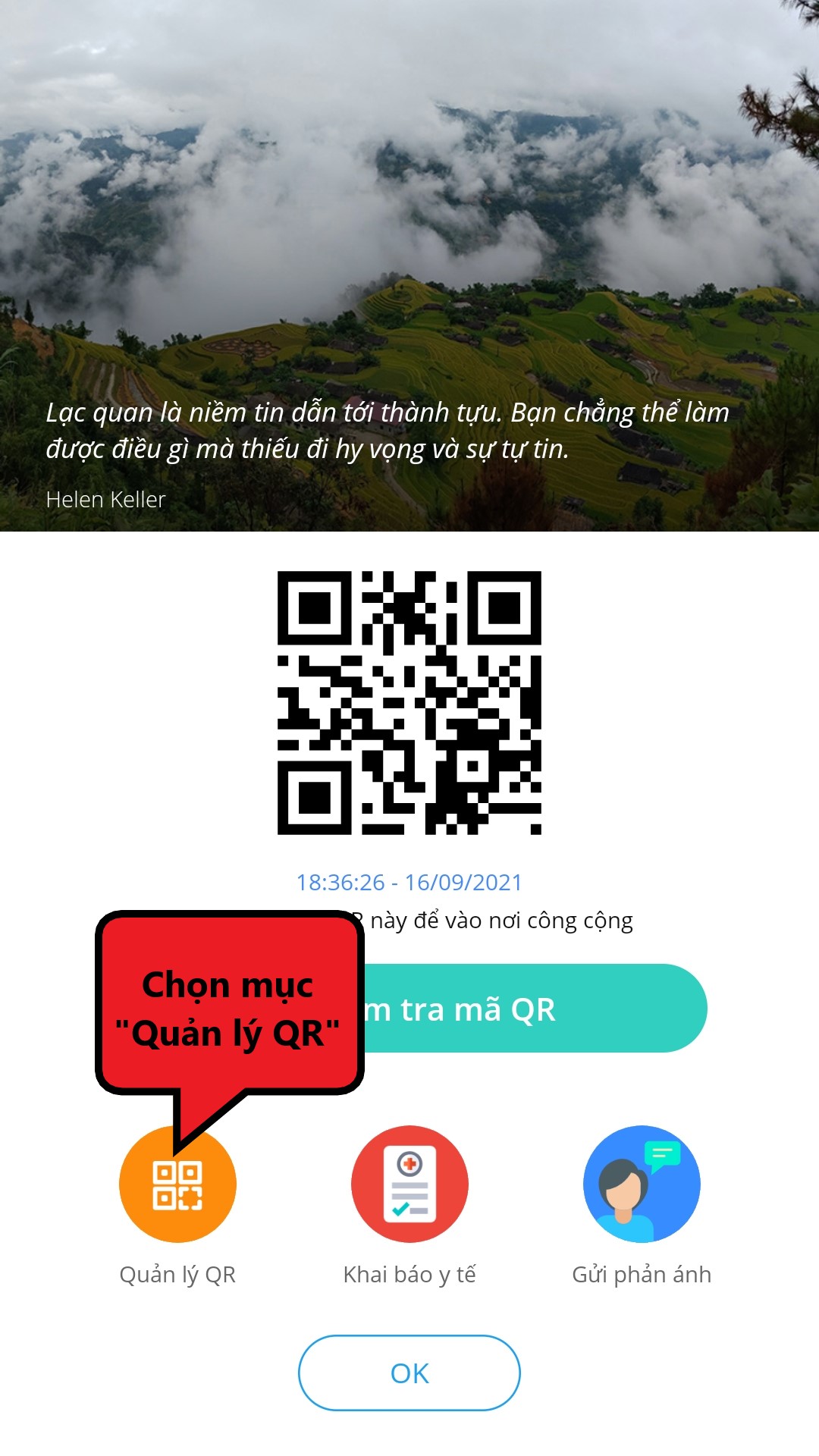This screenshot has height=1456, width=819.
Task: Open Quản lý QR
Action: click(x=177, y=1185)
